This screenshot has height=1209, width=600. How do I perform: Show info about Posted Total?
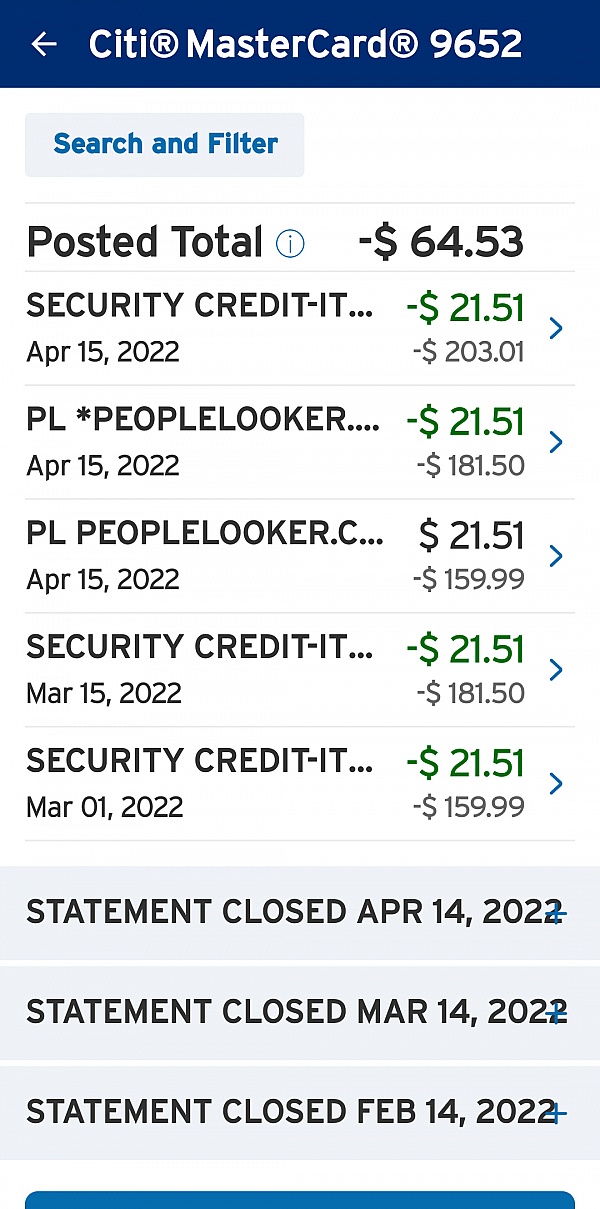tap(290, 243)
